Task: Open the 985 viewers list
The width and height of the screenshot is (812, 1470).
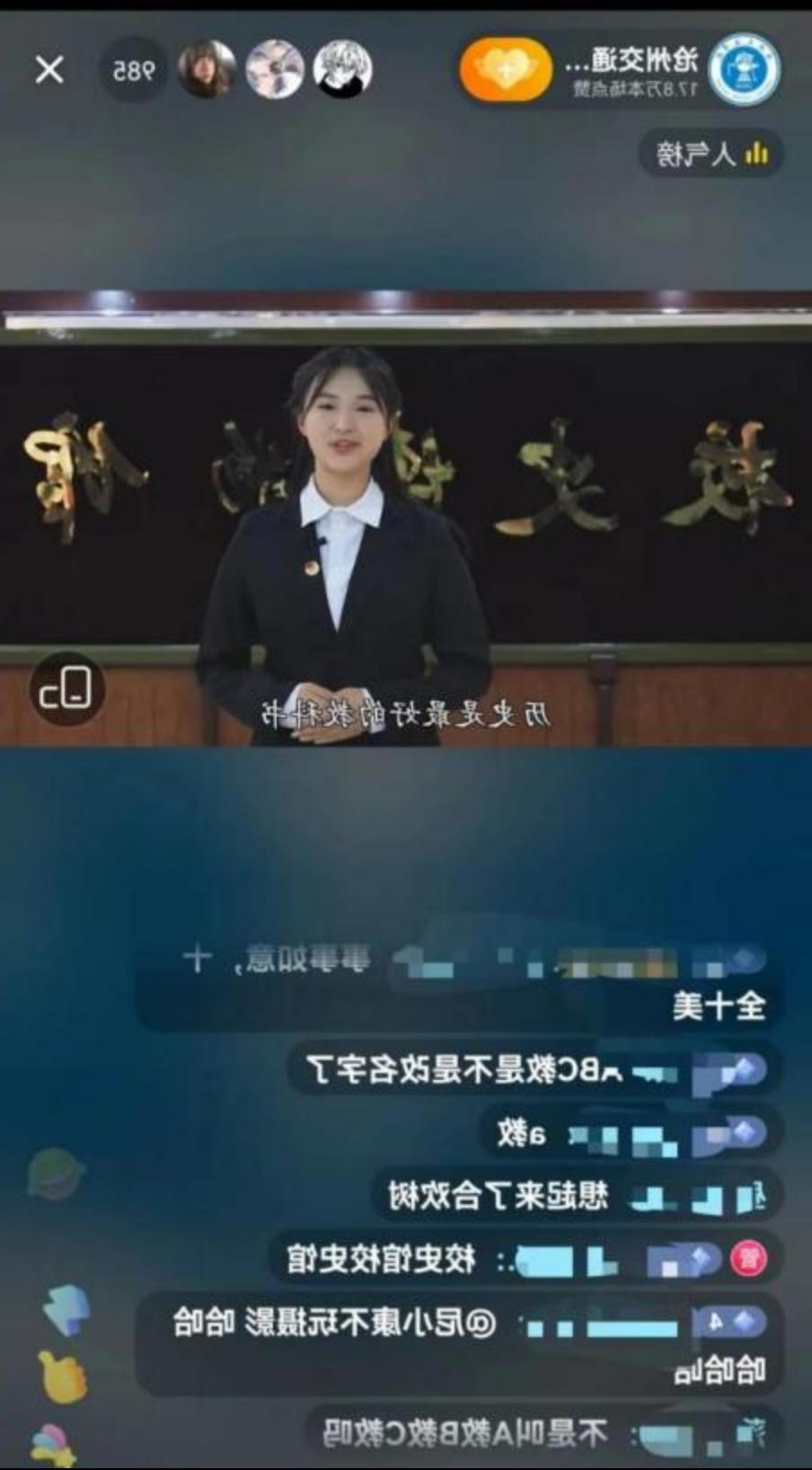Action: (x=134, y=70)
